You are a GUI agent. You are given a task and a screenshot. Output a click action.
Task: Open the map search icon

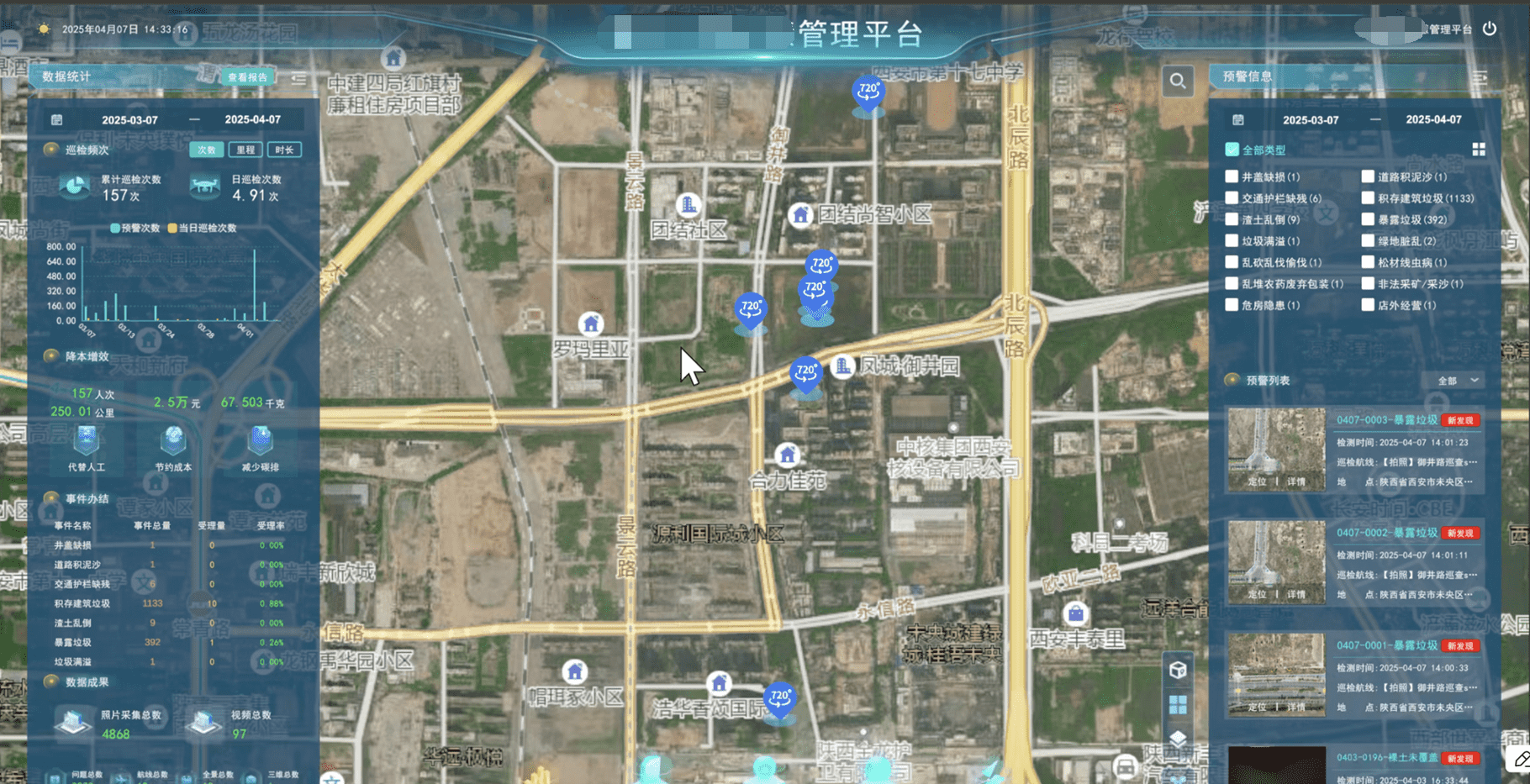click(x=1178, y=82)
